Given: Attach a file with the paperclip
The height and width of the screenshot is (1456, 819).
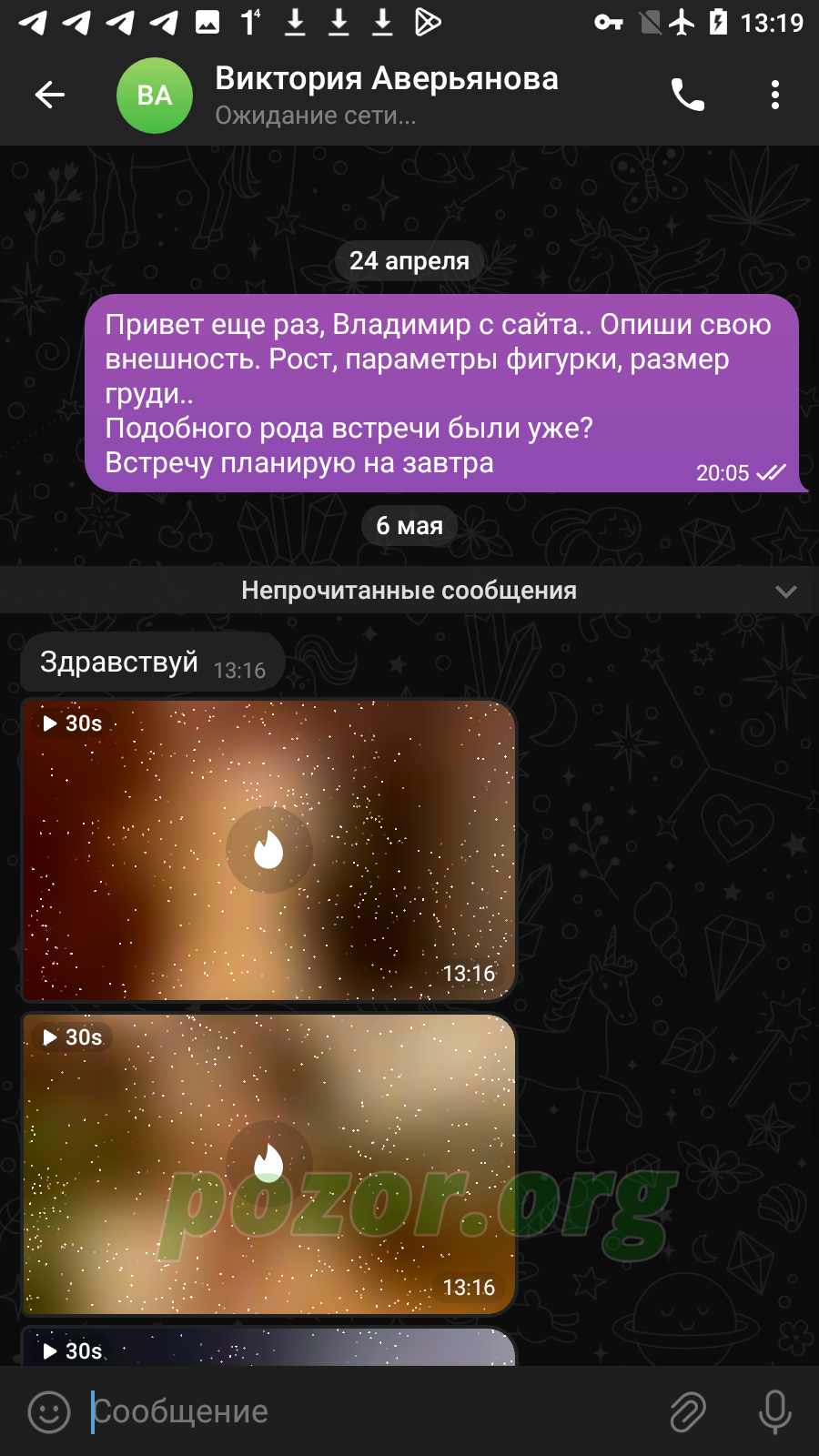Looking at the screenshot, I should [x=688, y=1412].
